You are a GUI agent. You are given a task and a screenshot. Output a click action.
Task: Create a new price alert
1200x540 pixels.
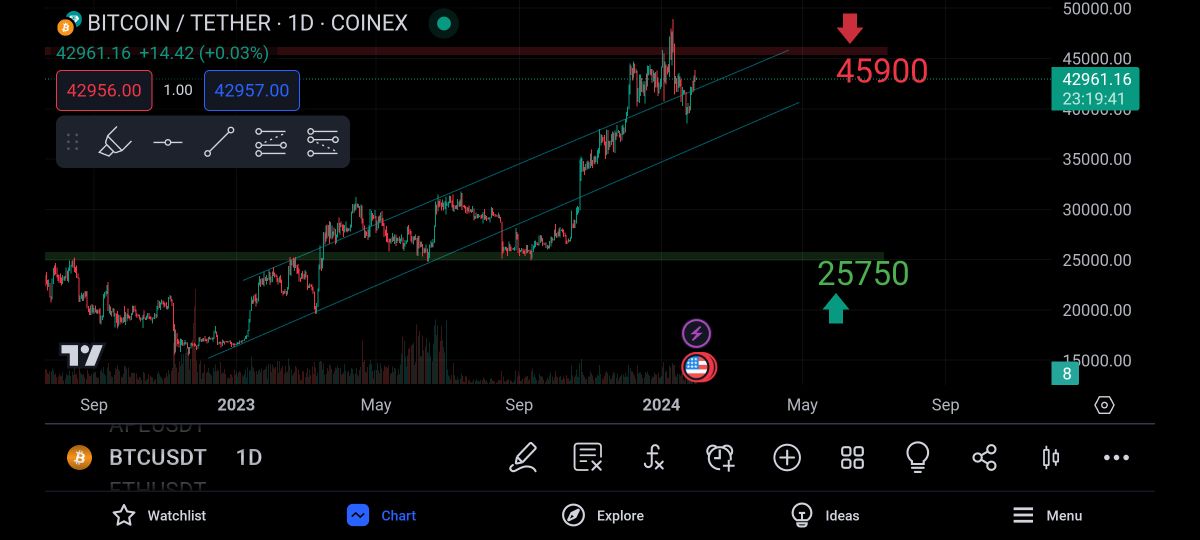point(720,457)
